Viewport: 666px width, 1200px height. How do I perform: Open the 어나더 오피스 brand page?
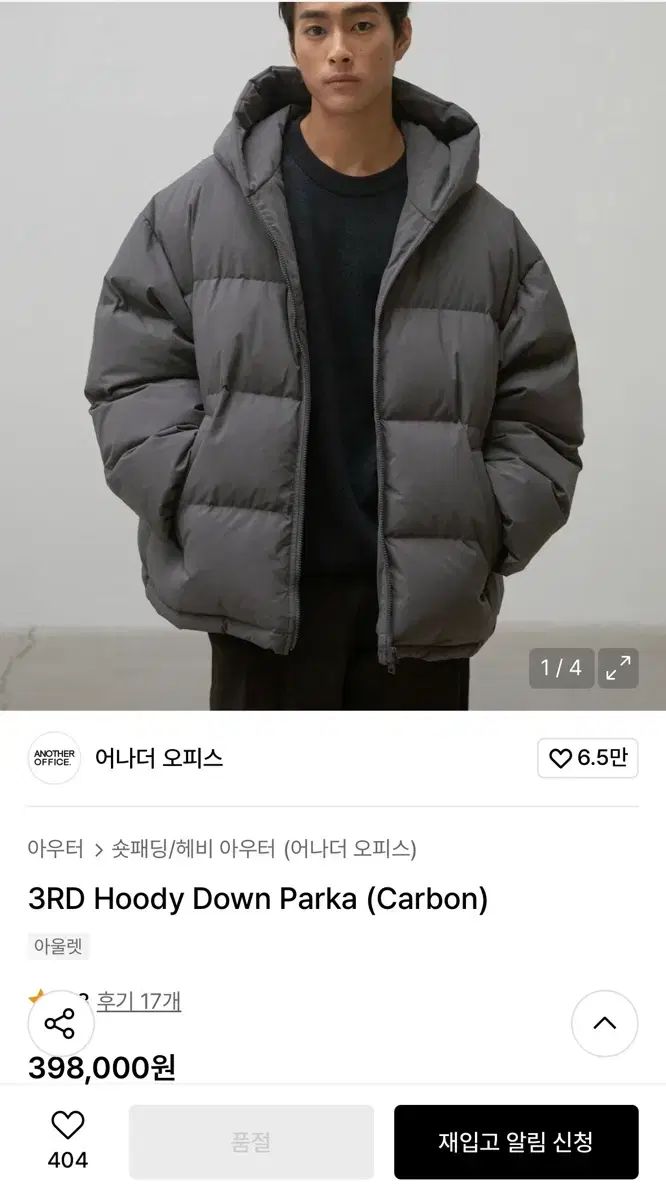tap(159, 758)
